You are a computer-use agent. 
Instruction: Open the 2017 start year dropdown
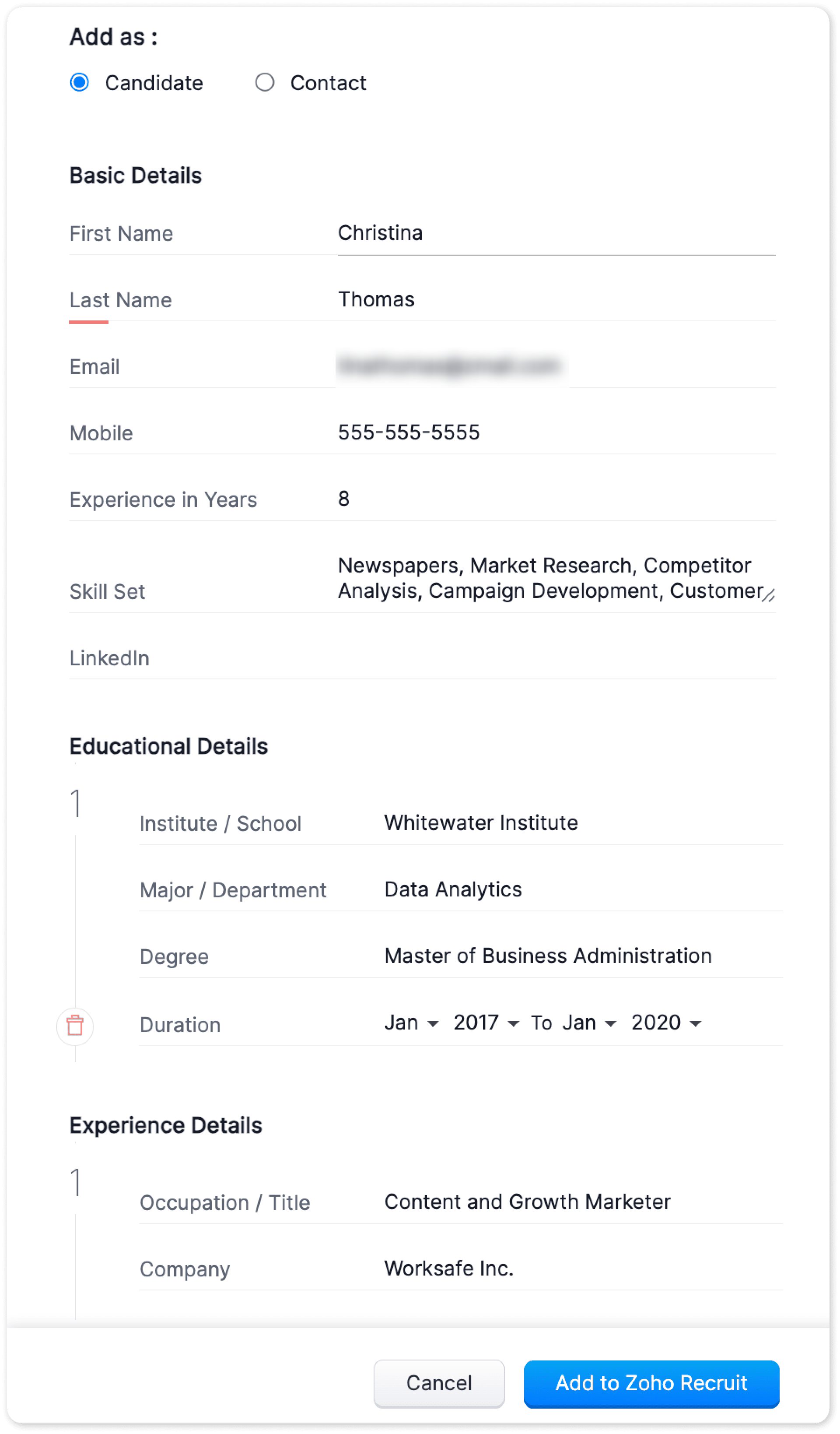486,1023
